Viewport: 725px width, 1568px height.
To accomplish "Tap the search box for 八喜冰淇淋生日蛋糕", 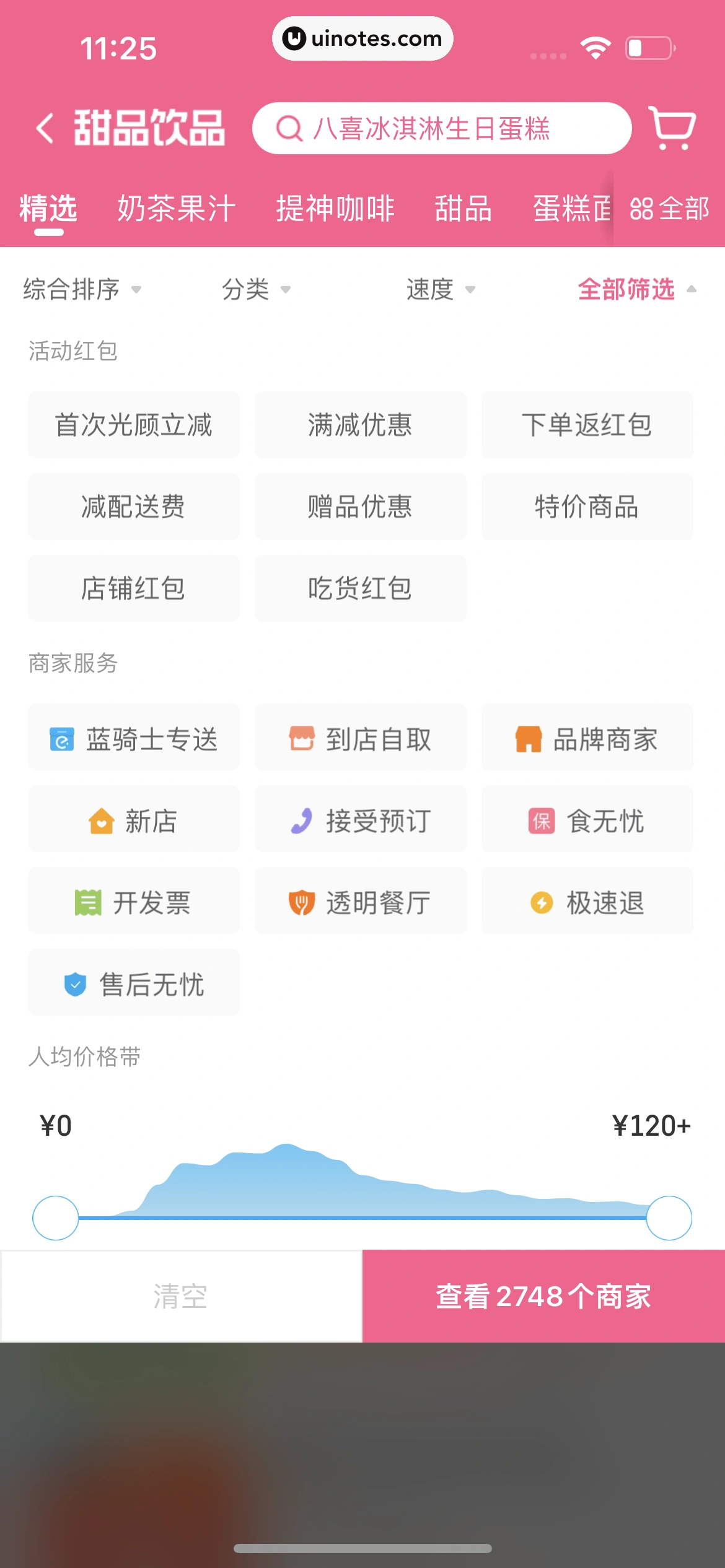I will click(x=441, y=128).
